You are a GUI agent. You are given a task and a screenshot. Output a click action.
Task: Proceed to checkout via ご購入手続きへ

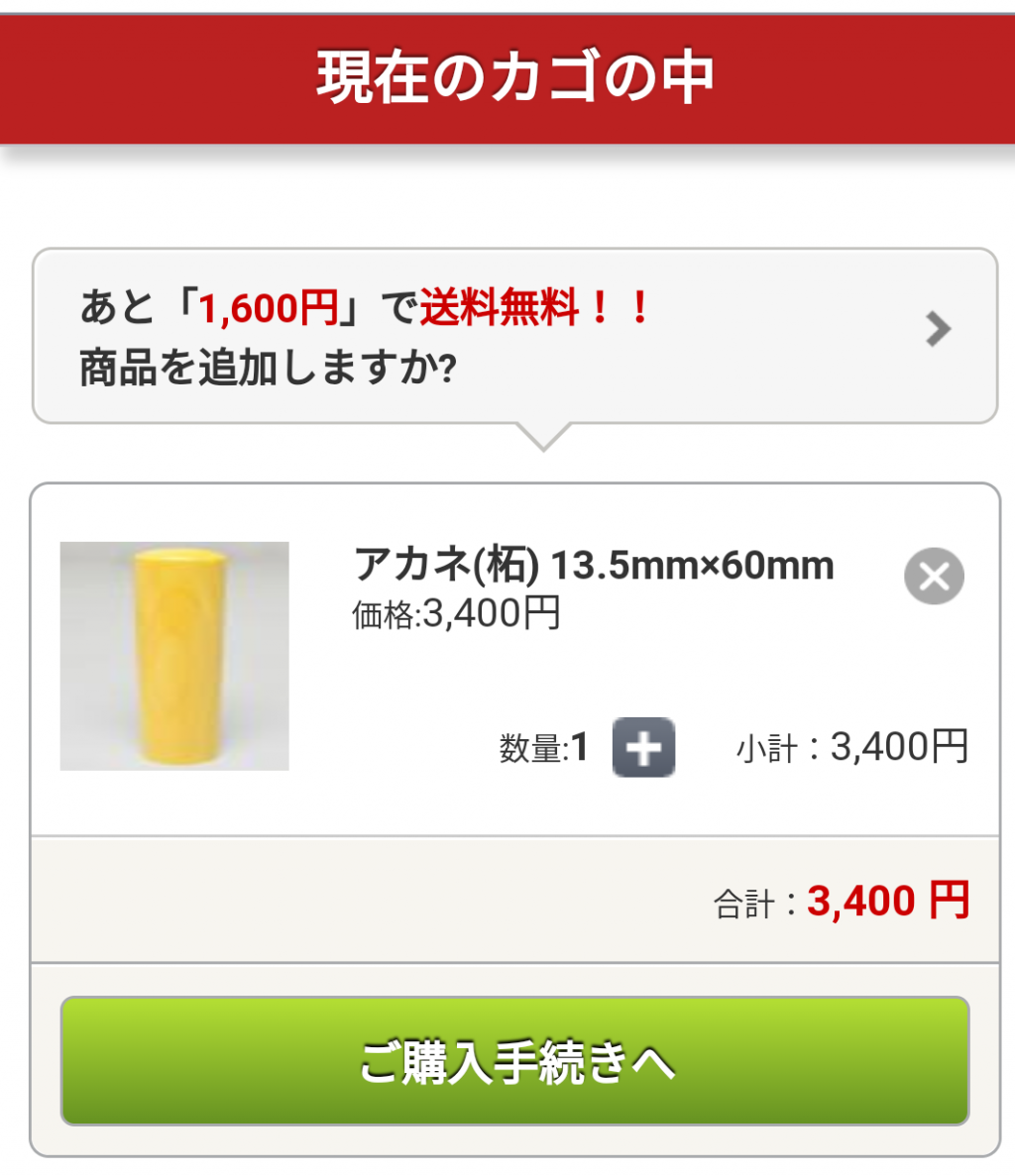pyautogui.click(x=514, y=1061)
